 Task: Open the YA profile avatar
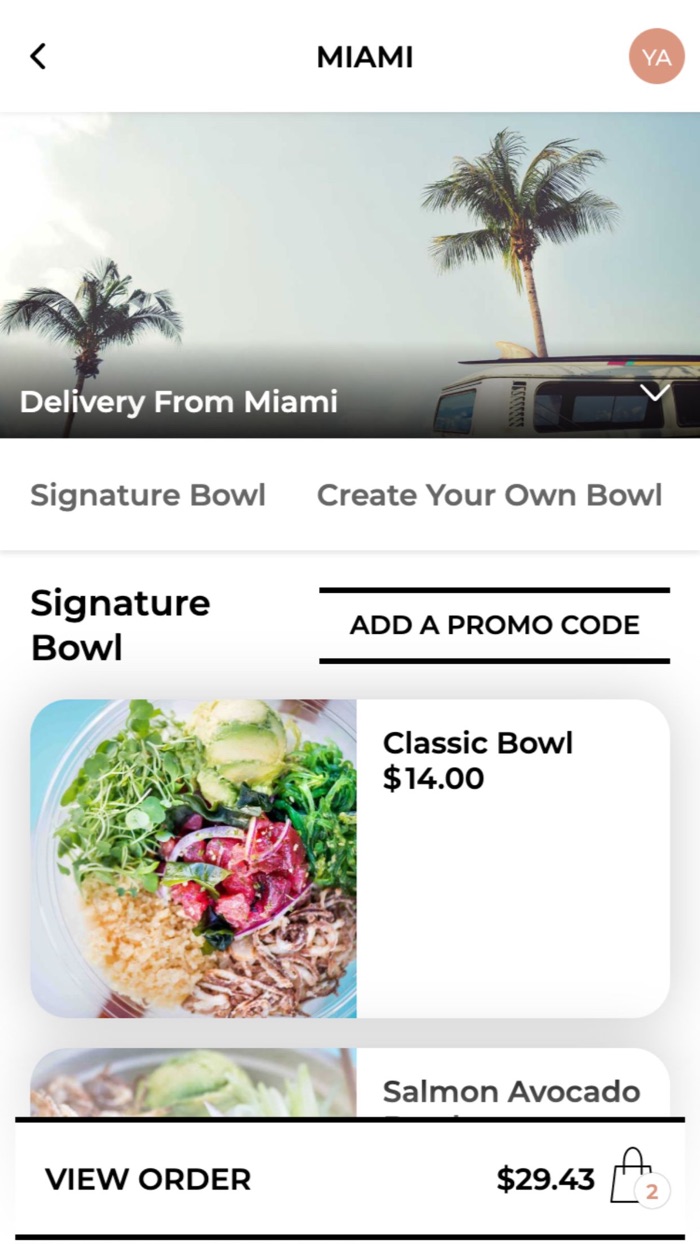click(656, 57)
